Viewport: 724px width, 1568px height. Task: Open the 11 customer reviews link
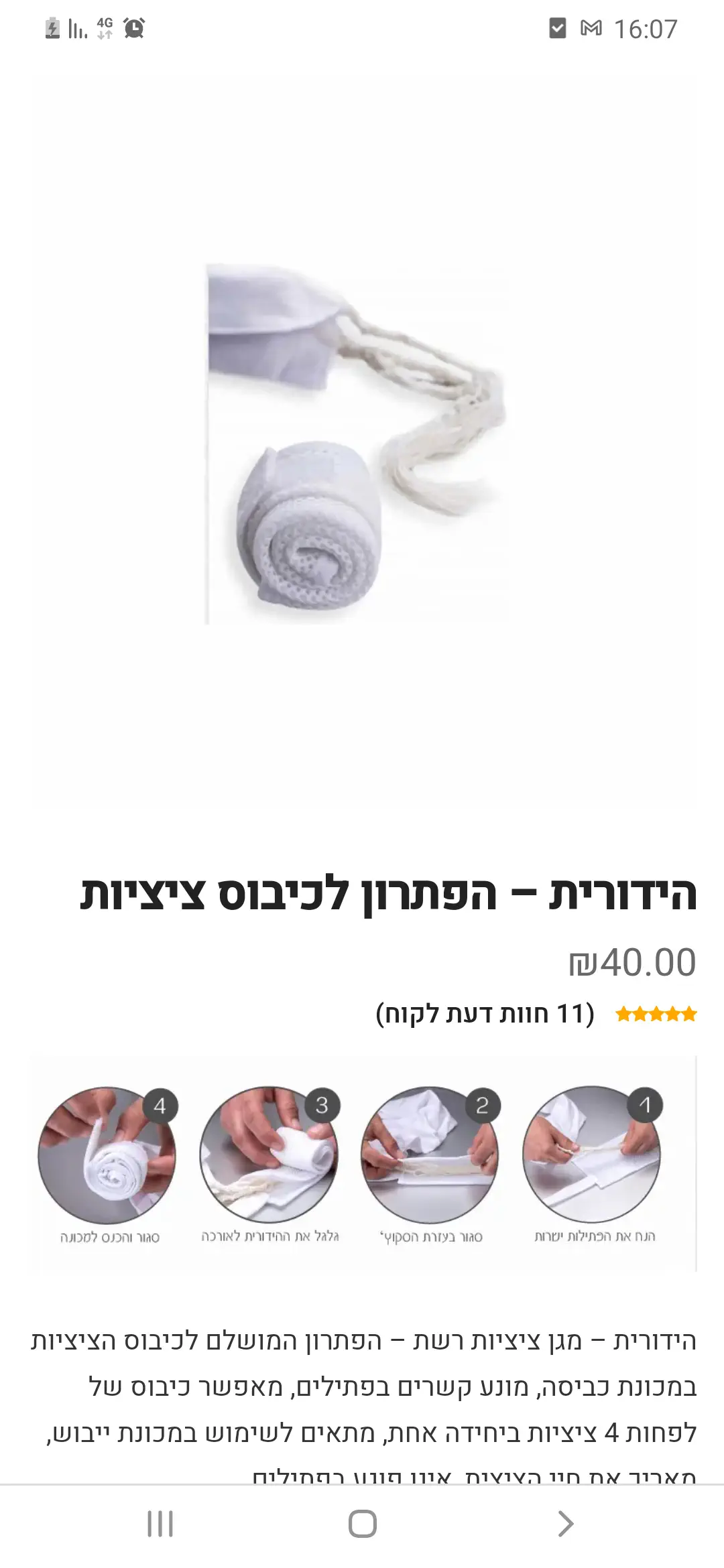(485, 1014)
